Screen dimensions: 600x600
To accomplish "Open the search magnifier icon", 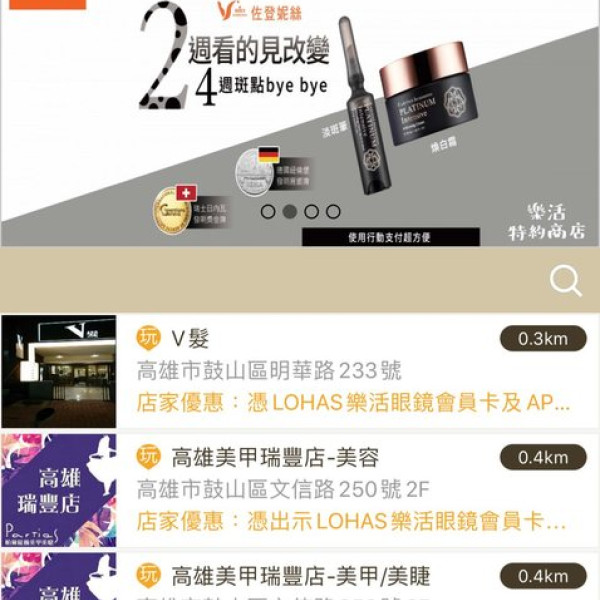I will (x=565, y=281).
